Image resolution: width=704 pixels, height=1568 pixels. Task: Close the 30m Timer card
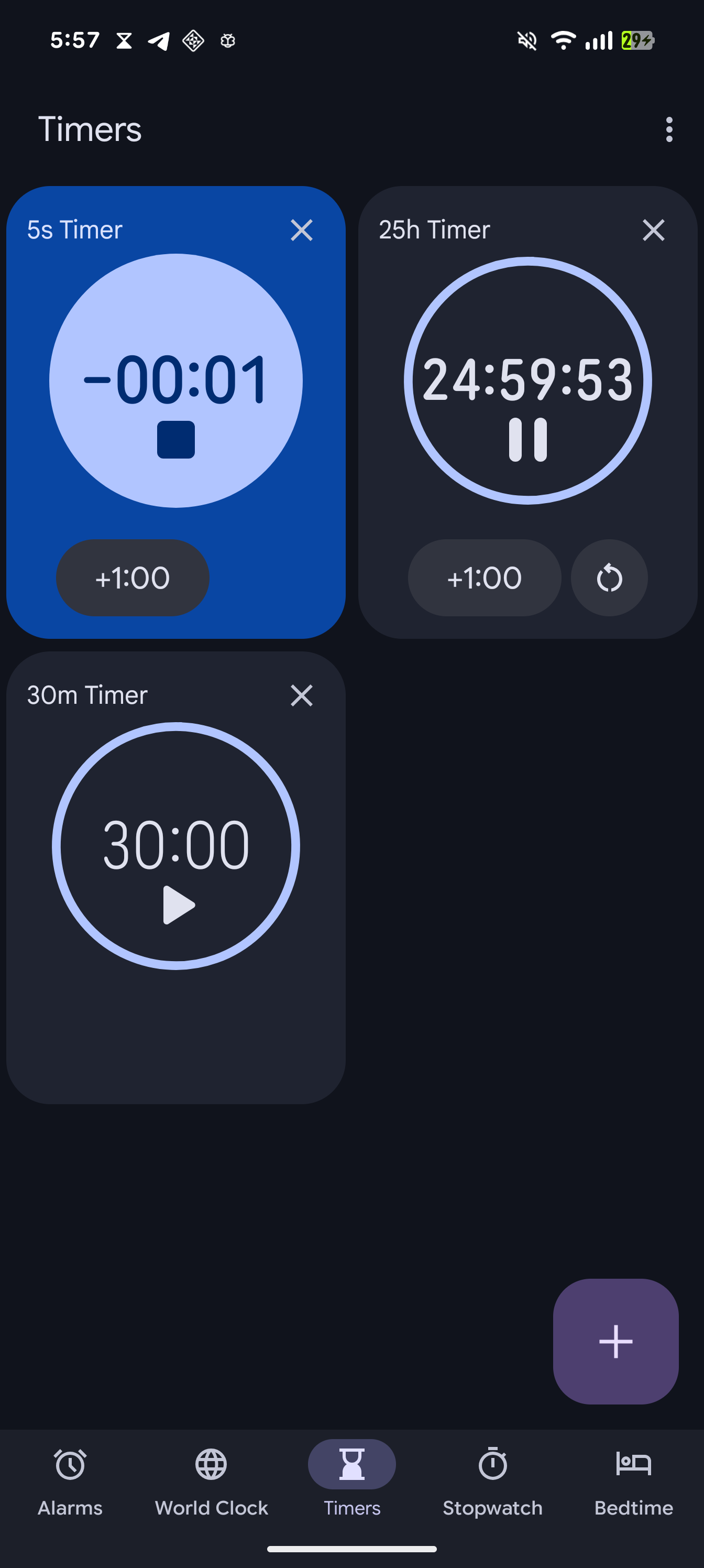tap(301, 695)
